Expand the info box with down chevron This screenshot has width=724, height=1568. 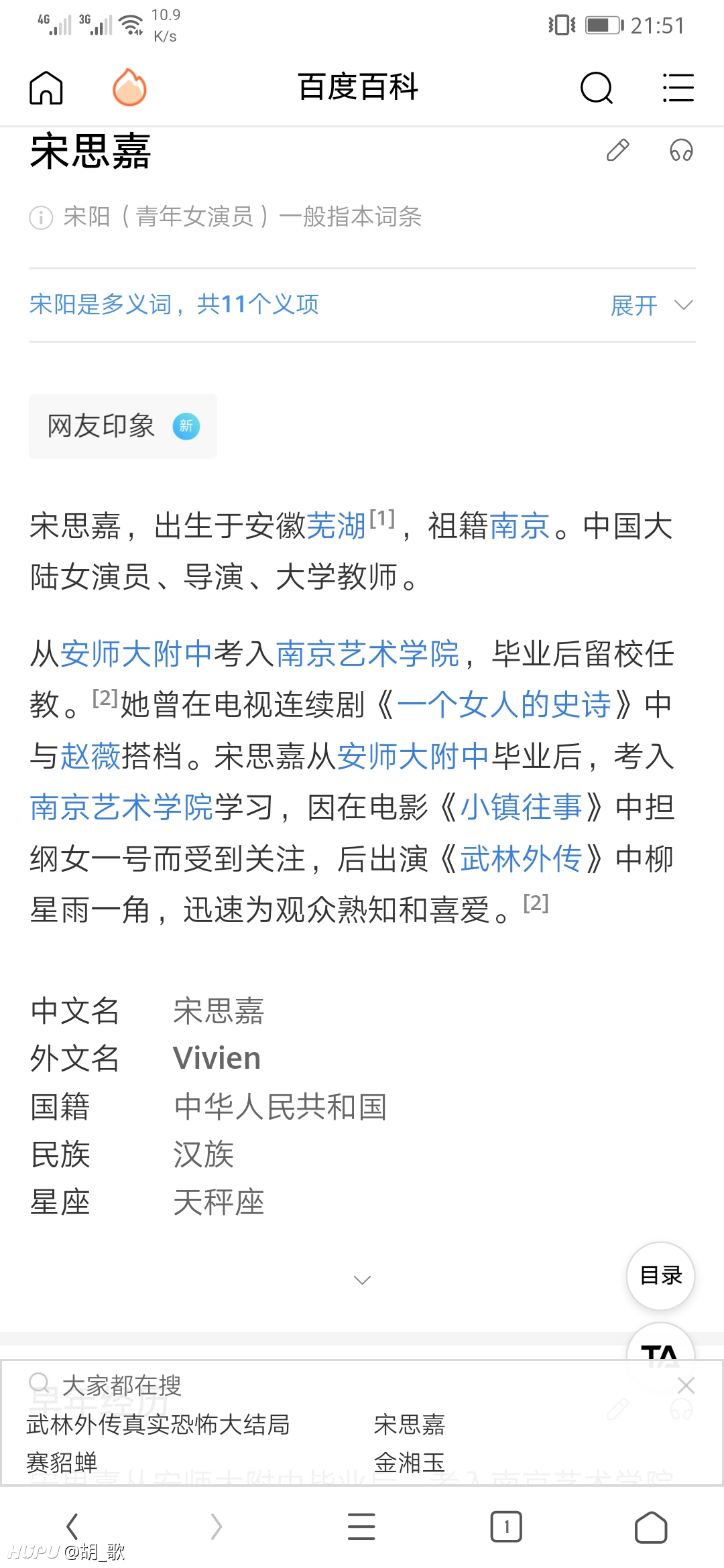click(x=362, y=1280)
